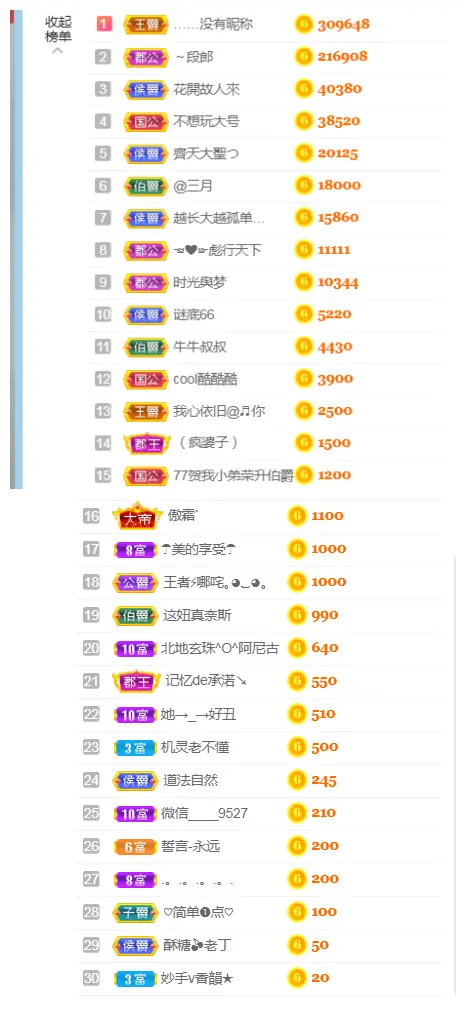The width and height of the screenshot is (466, 1014).
Task: Open user 不想玩大号
Action: [x=267, y=121]
